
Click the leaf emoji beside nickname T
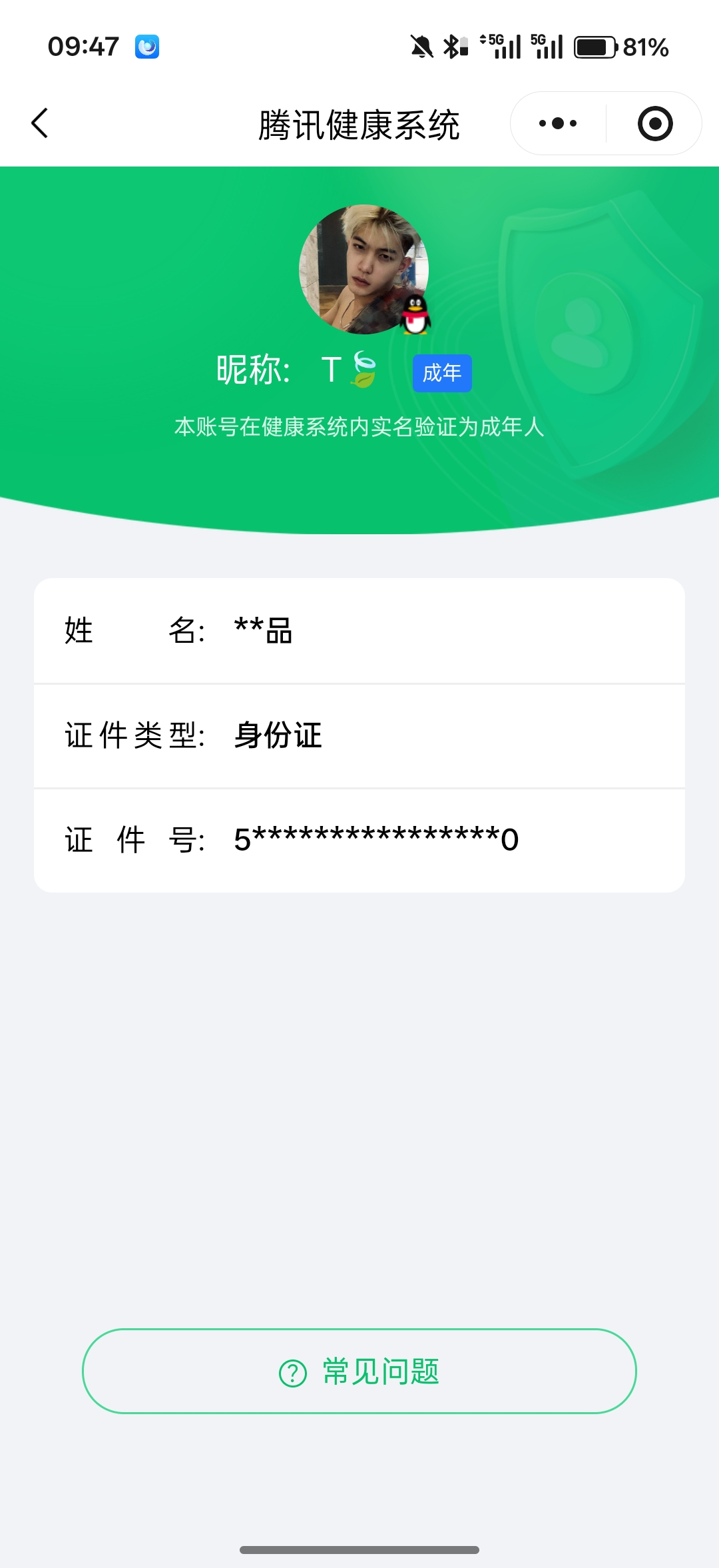click(x=363, y=370)
